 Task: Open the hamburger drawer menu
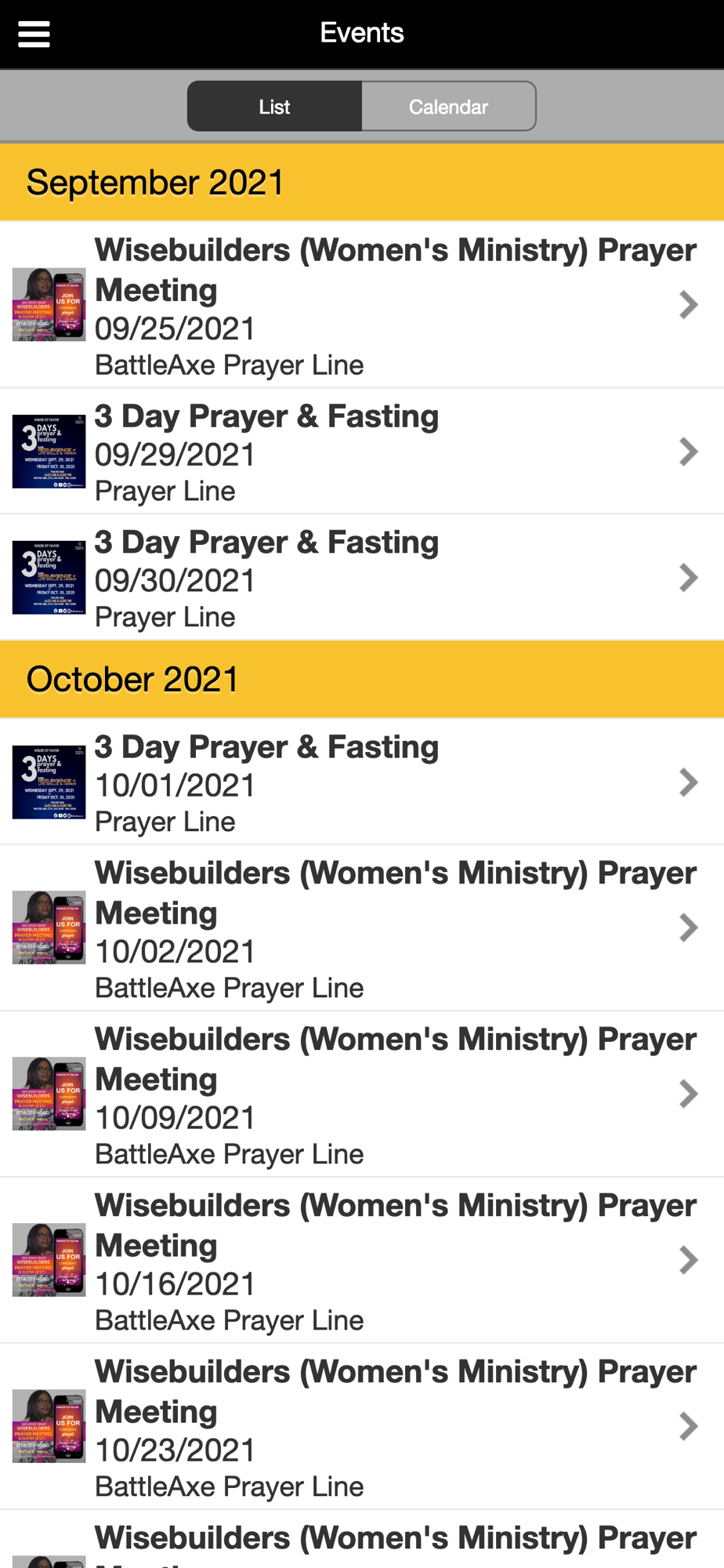(34, 34)
